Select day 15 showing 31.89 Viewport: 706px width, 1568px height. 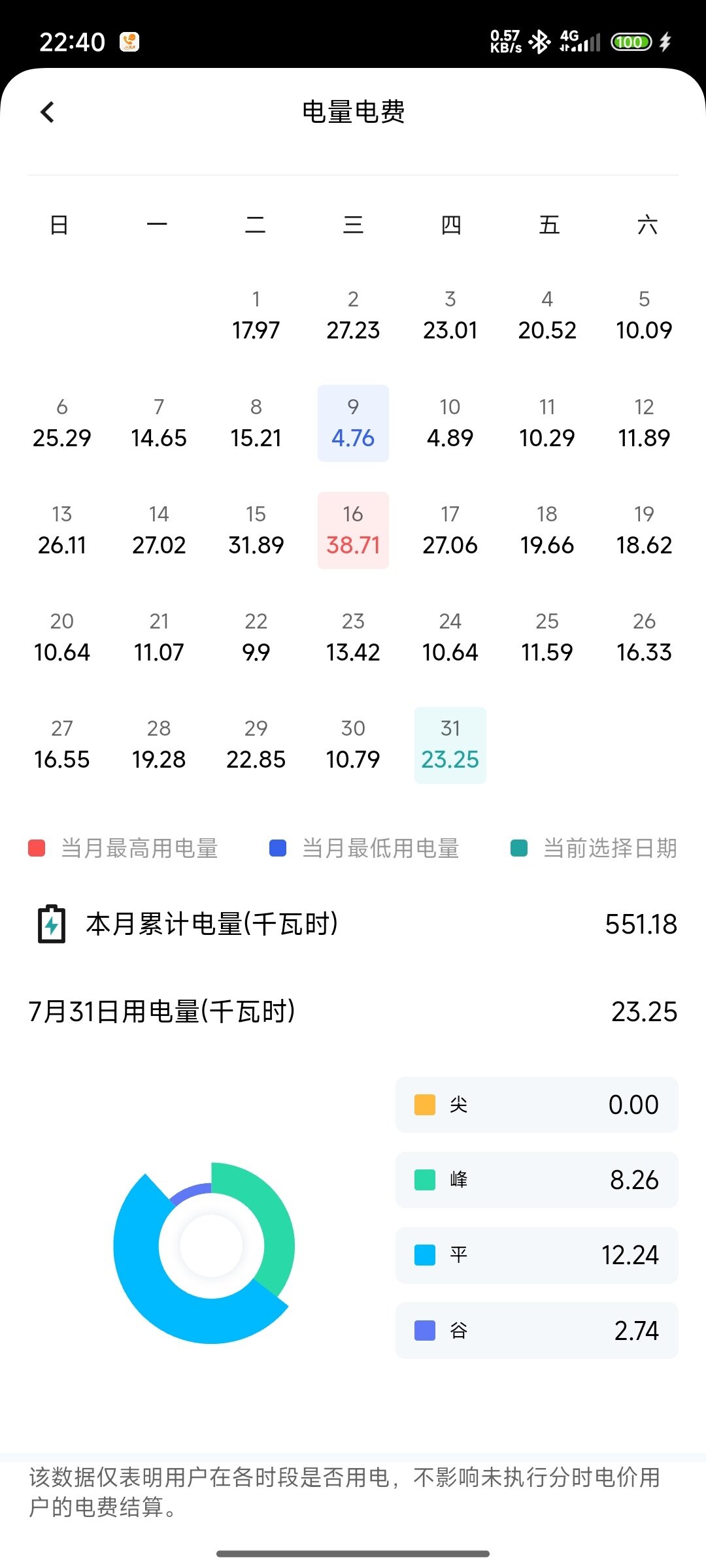click(x=256, y=531)
